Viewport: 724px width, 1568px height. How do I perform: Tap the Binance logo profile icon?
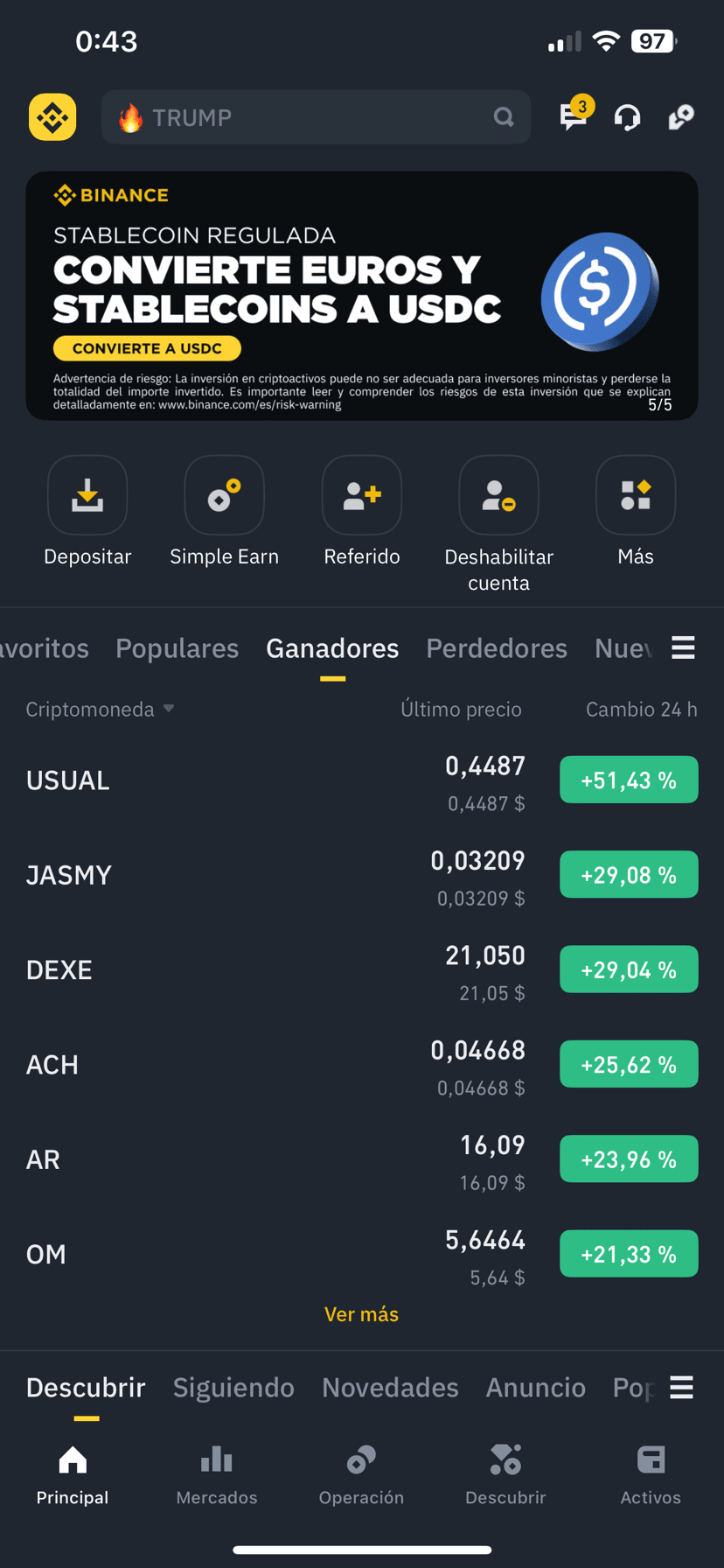(x=52, y=117)
